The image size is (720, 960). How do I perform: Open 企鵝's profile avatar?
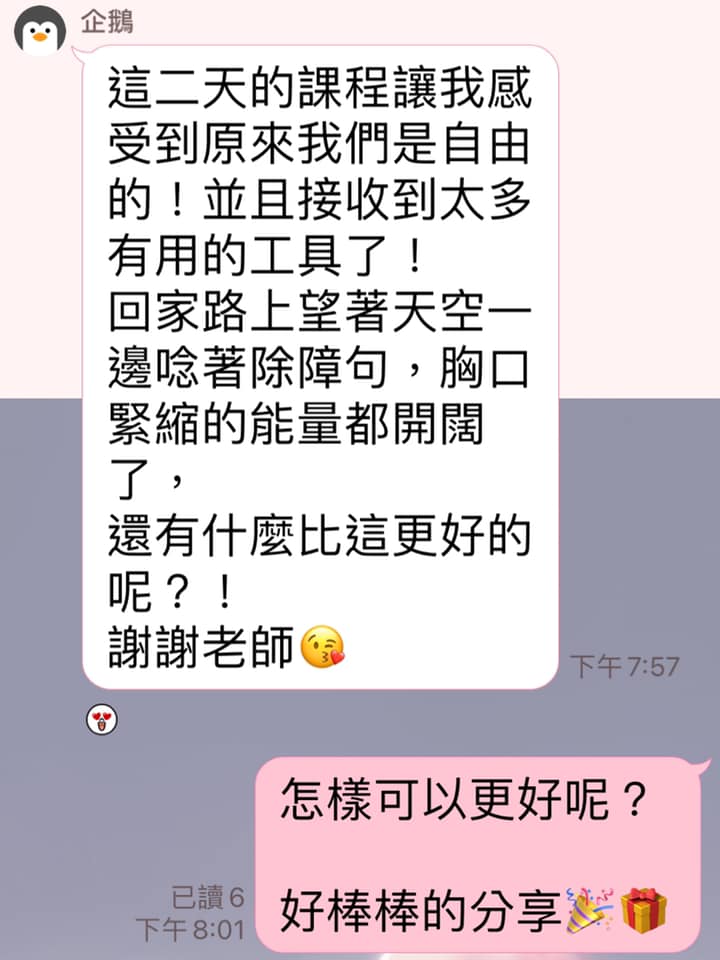point(40,29)
